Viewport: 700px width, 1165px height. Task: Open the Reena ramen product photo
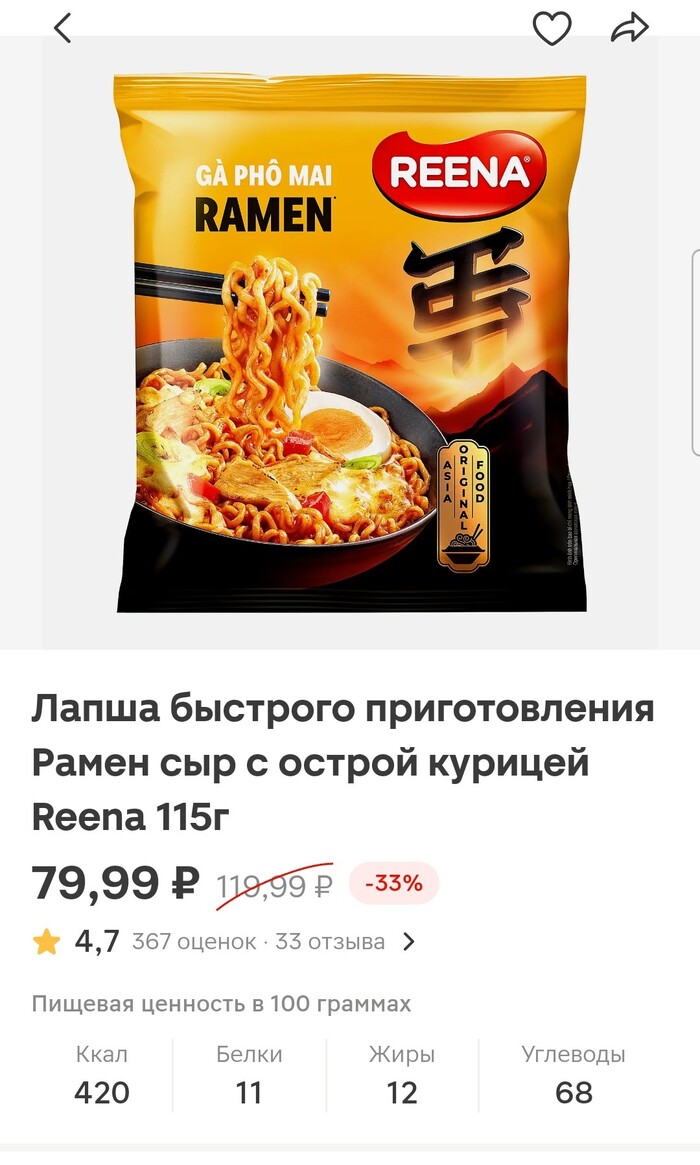[350, 342]
